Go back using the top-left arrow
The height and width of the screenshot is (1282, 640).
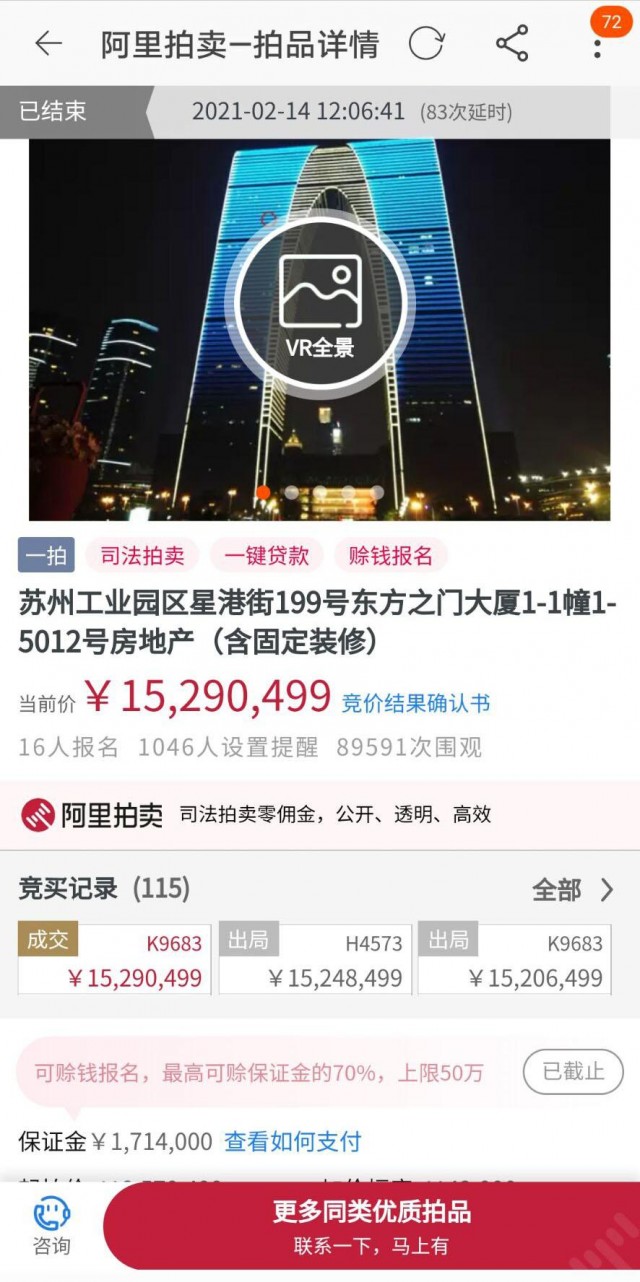click(x=48, y=44)
